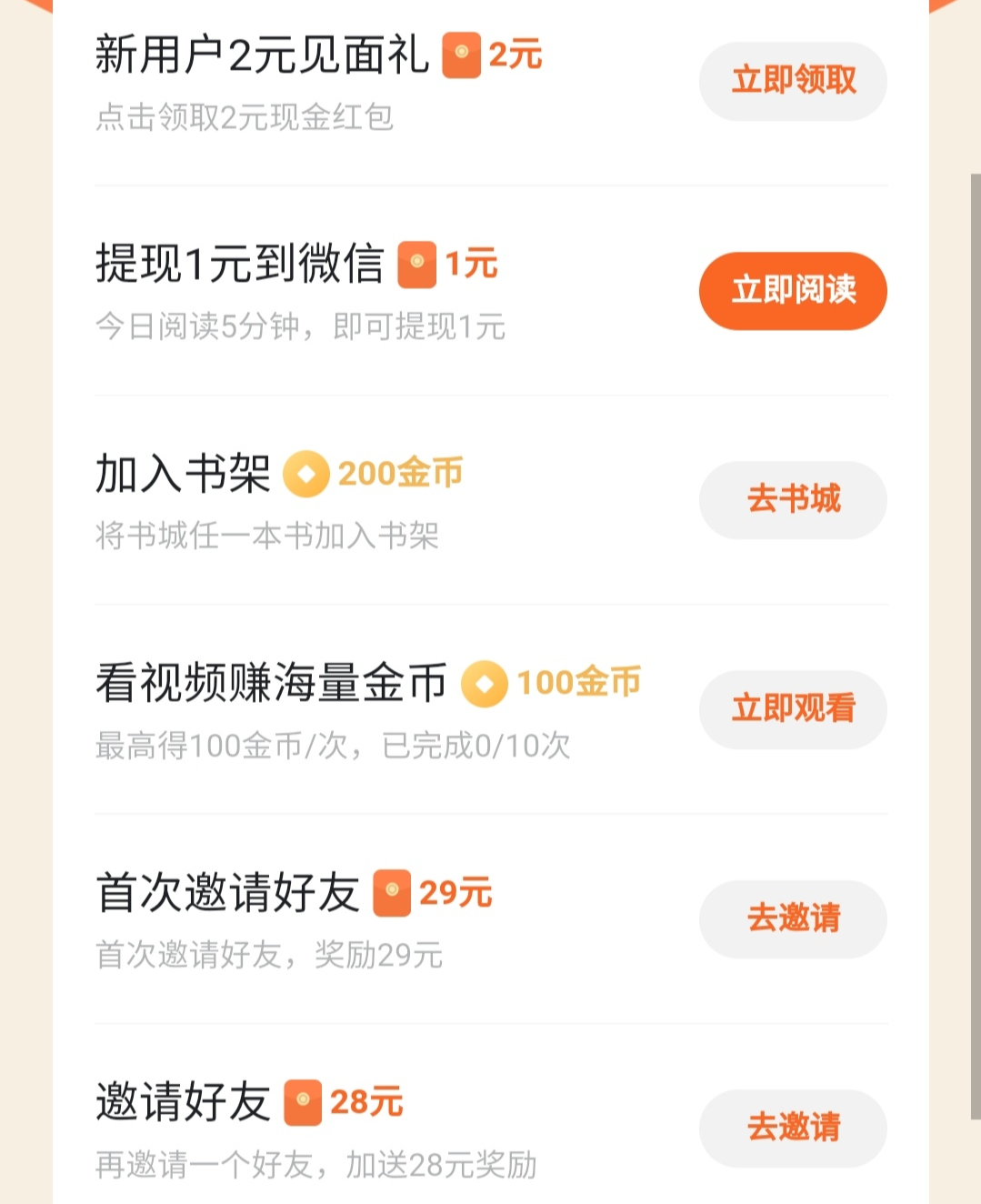The width and height of the screenshot is (981, 1204).
Task: Tap 去邀请 for the 29元 first invite
Action: [x=793, y=918]
